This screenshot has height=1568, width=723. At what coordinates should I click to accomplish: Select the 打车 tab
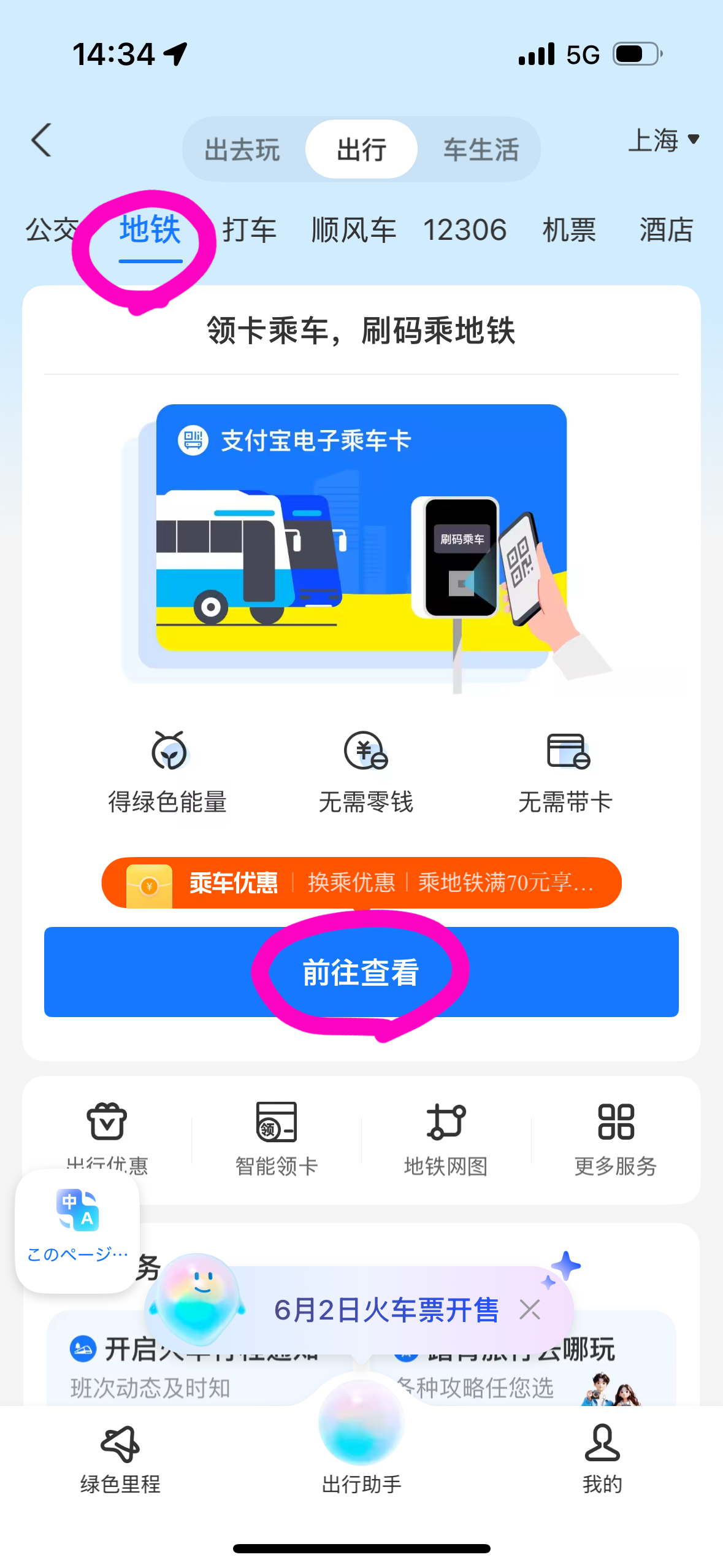(249, 231)
